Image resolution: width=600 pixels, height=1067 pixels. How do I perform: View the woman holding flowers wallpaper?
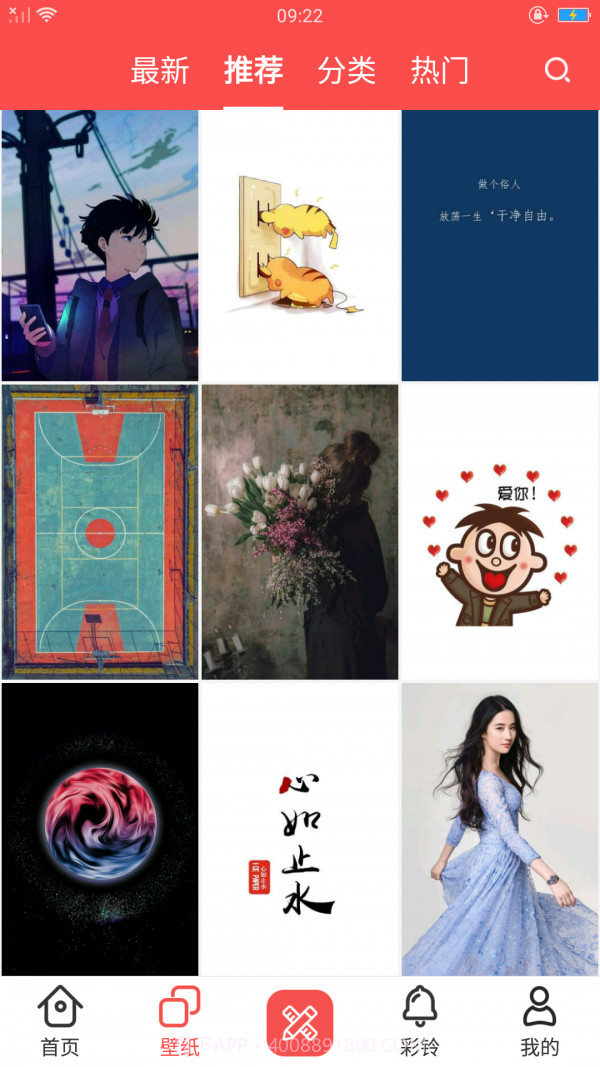tap(300, 532)
